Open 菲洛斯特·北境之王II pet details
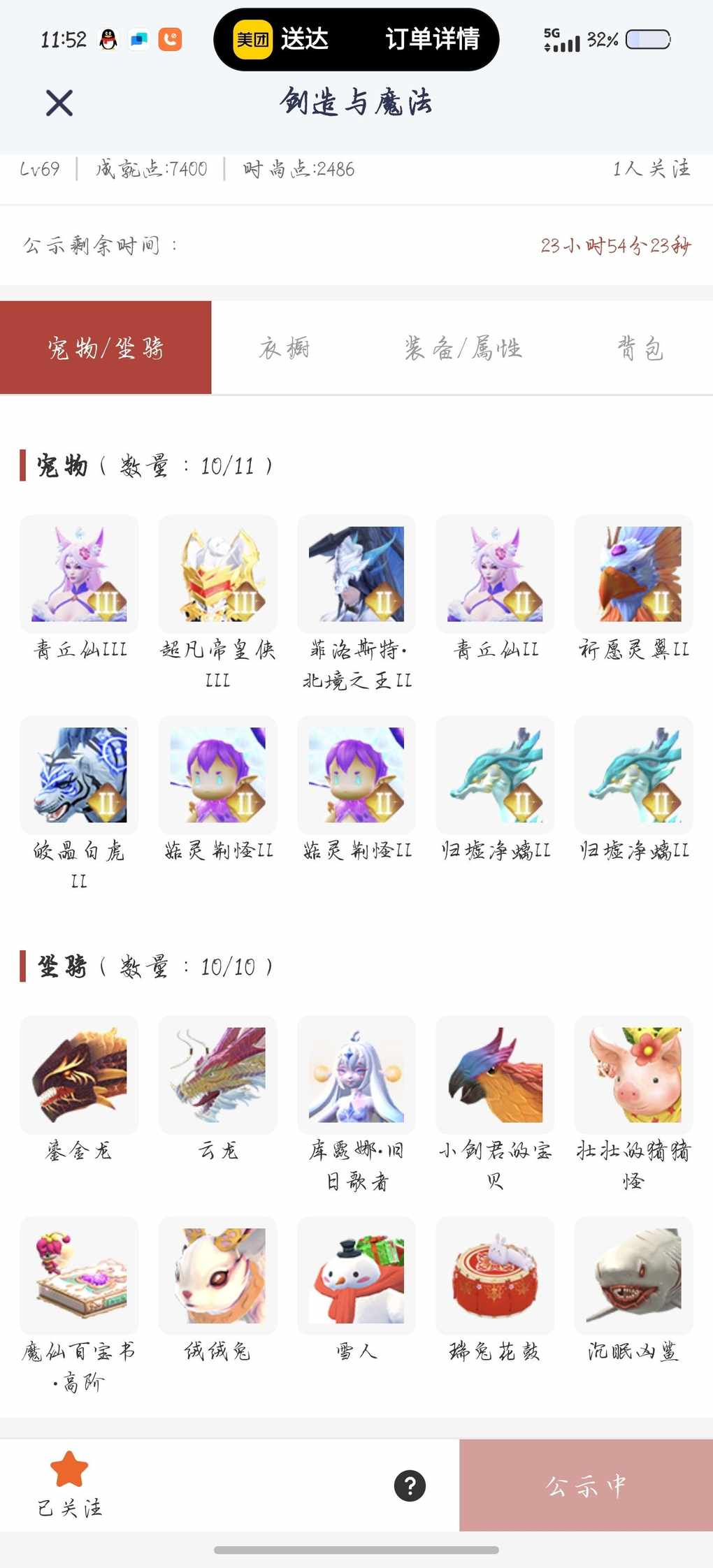Screen dimensions: 713x1568 (x=356, y=574)
